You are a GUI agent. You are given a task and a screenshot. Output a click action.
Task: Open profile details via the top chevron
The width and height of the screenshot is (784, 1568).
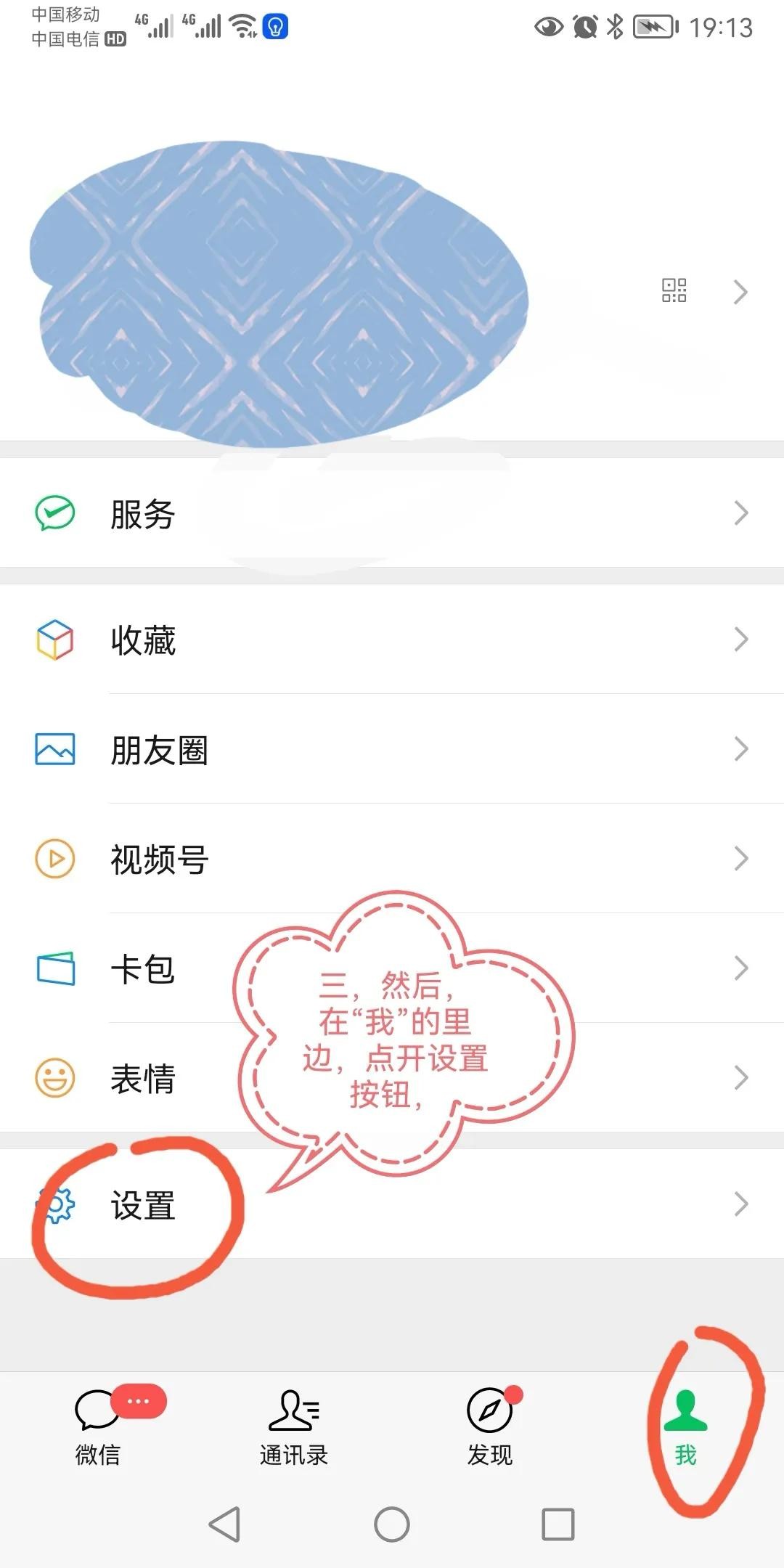[740, 292]
